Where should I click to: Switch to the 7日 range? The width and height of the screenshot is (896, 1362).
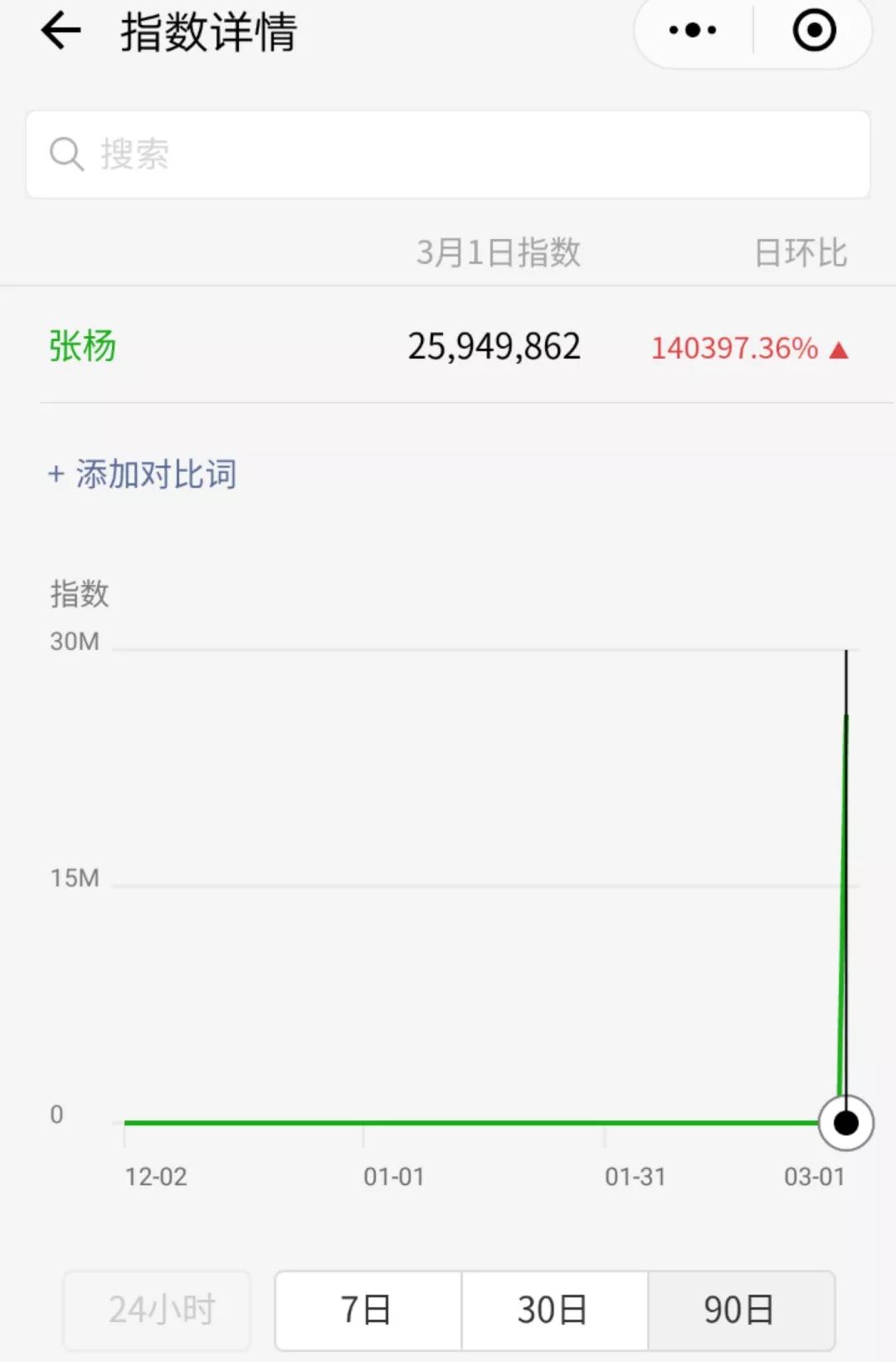(367, 1311)
